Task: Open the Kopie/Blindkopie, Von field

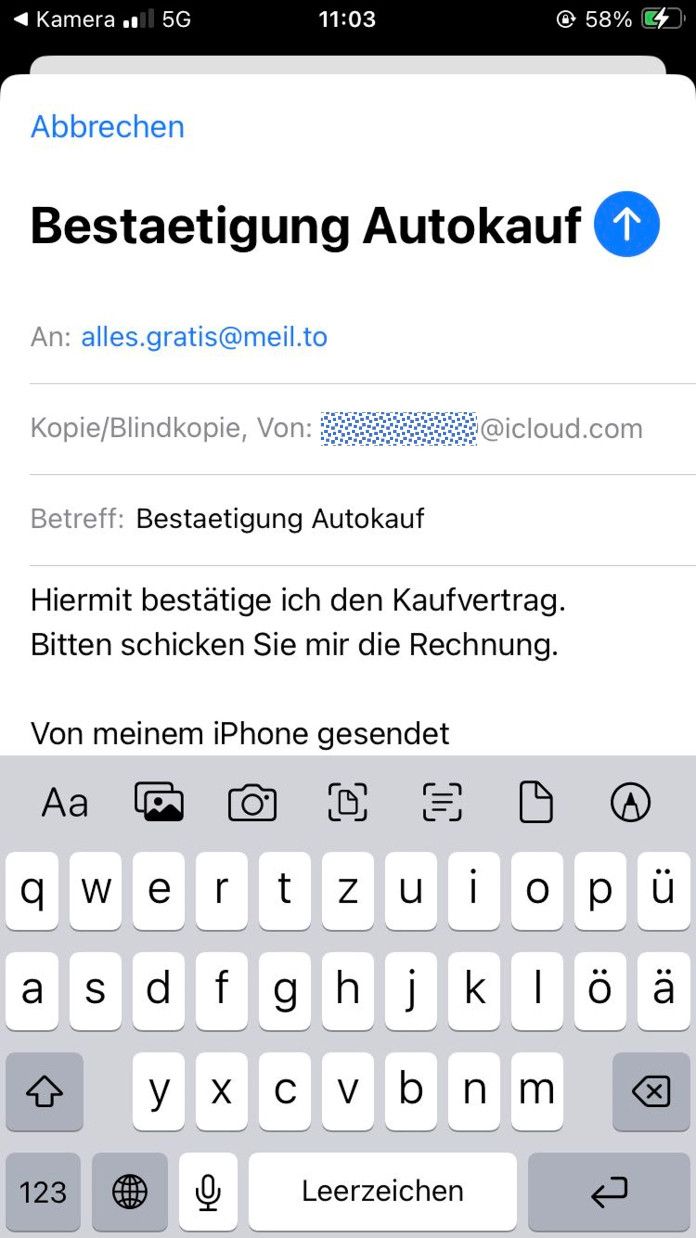Action: pos(336,429)
